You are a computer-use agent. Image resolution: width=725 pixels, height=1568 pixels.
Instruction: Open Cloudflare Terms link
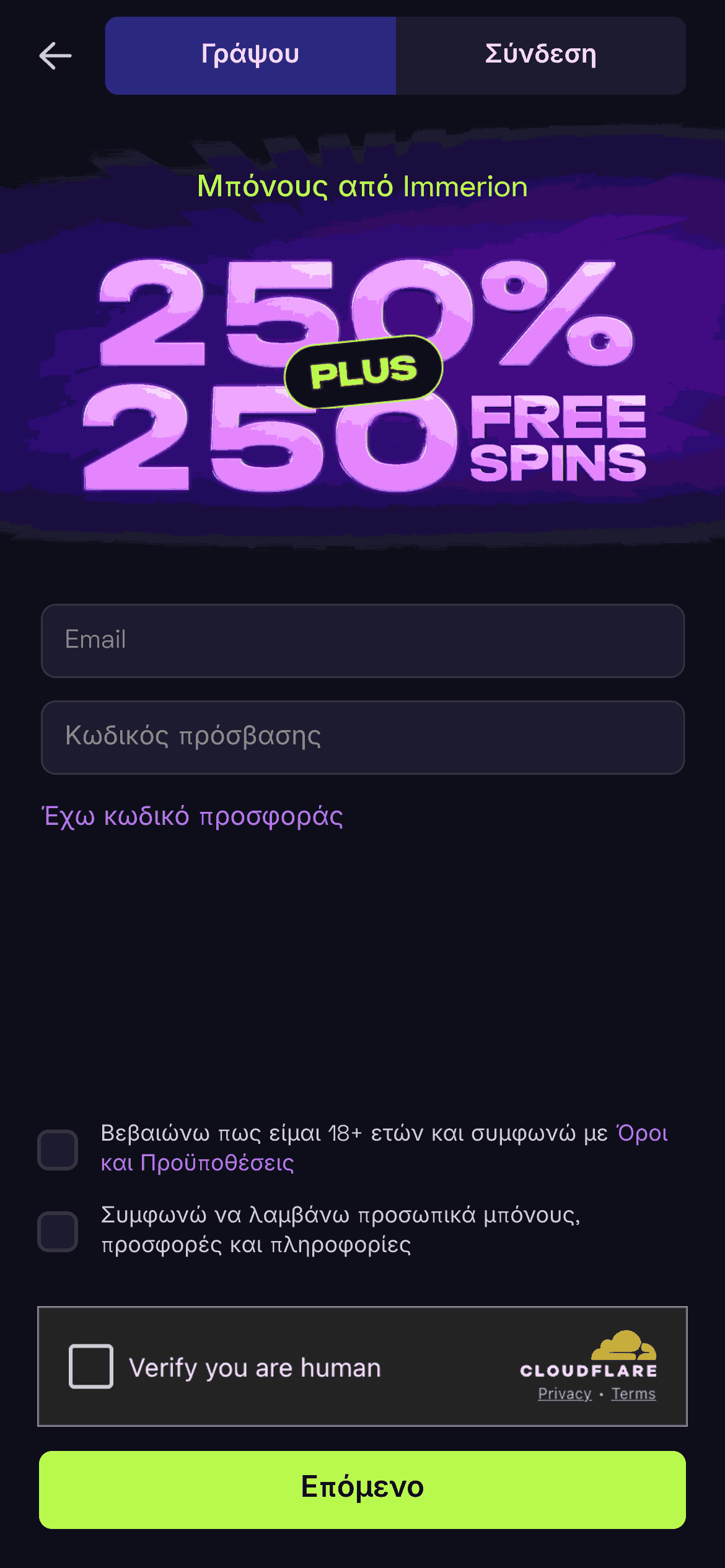(x=633, y=1393)
